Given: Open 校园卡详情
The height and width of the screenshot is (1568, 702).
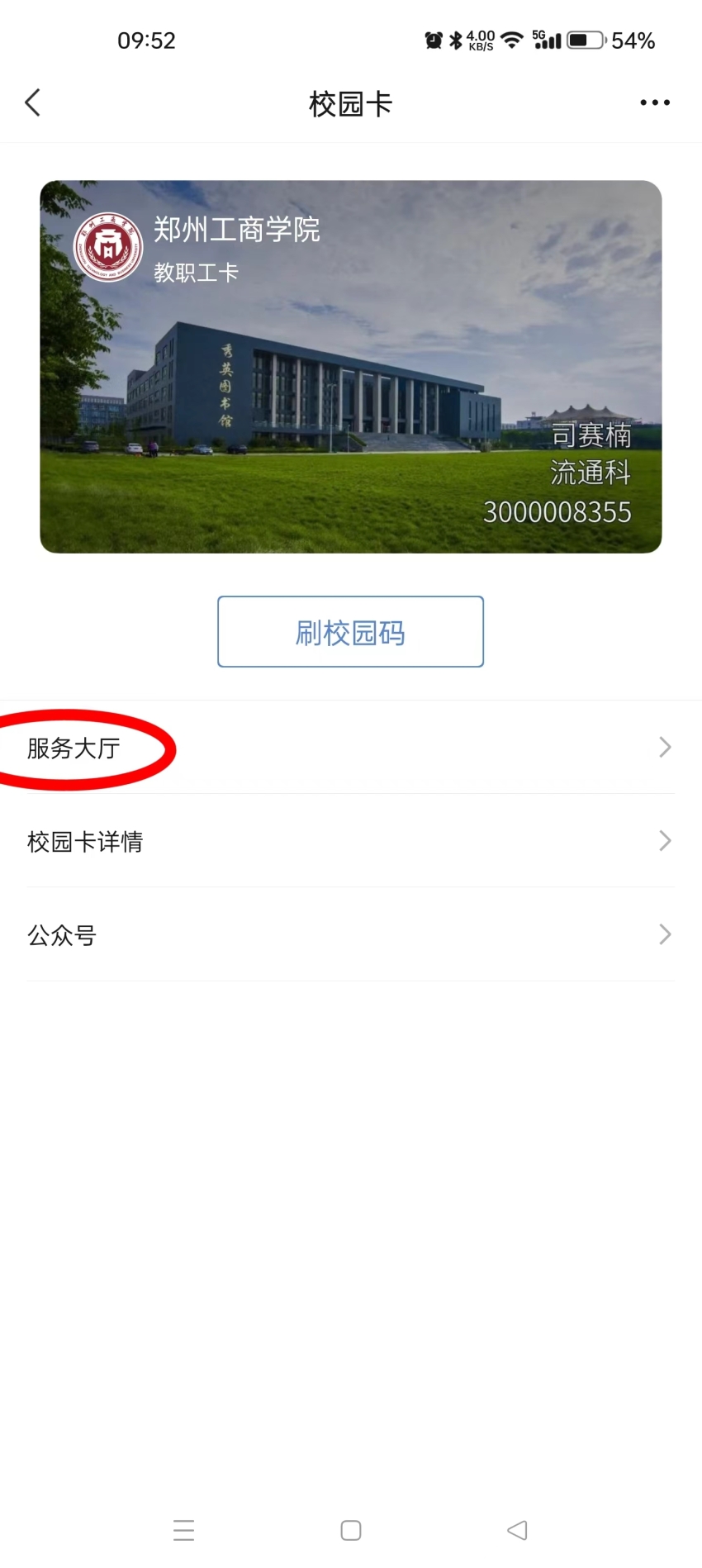Looking at the screenshot, I should (x=350, y=841).
